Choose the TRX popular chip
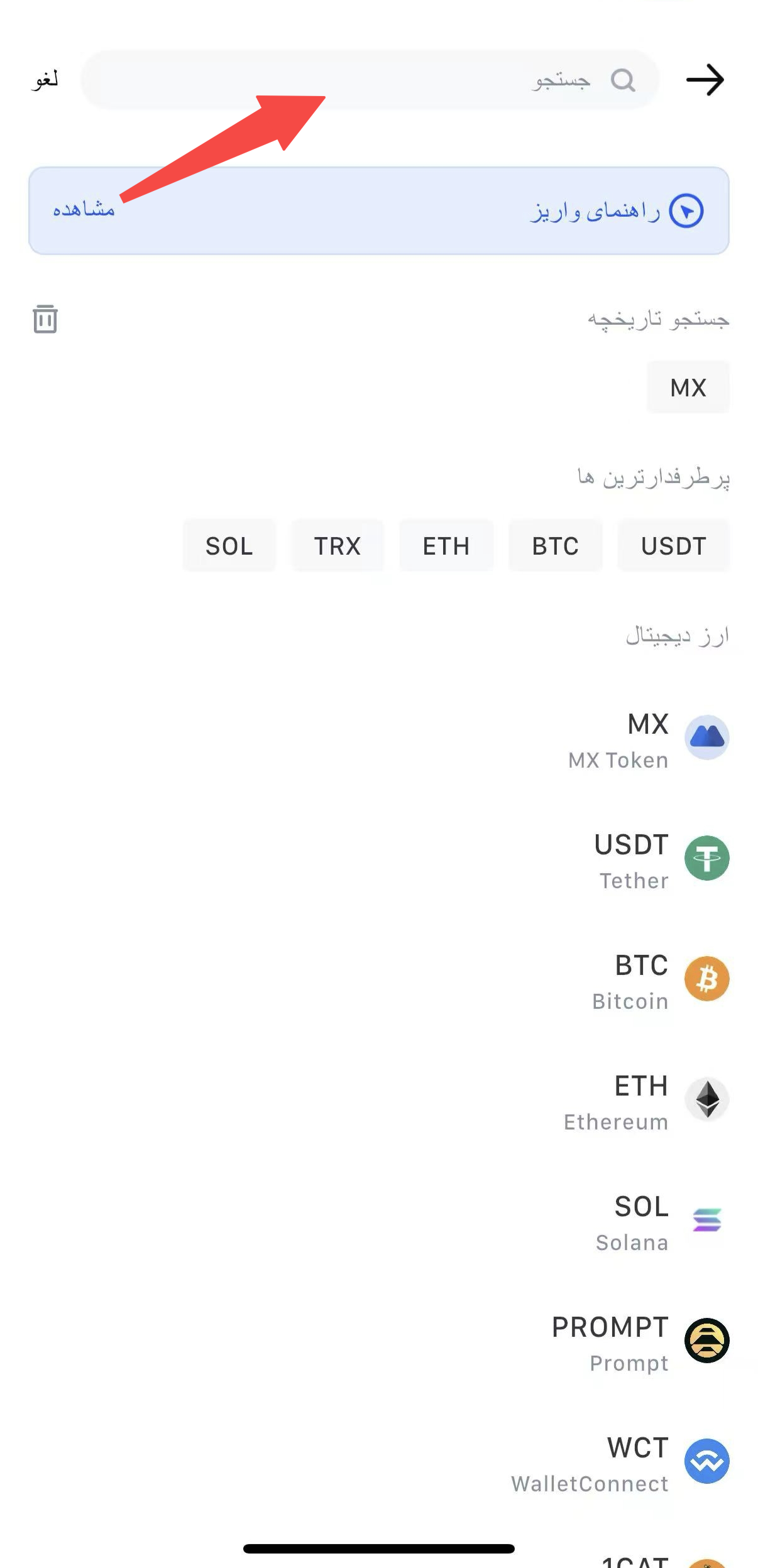 pos(337,545)
